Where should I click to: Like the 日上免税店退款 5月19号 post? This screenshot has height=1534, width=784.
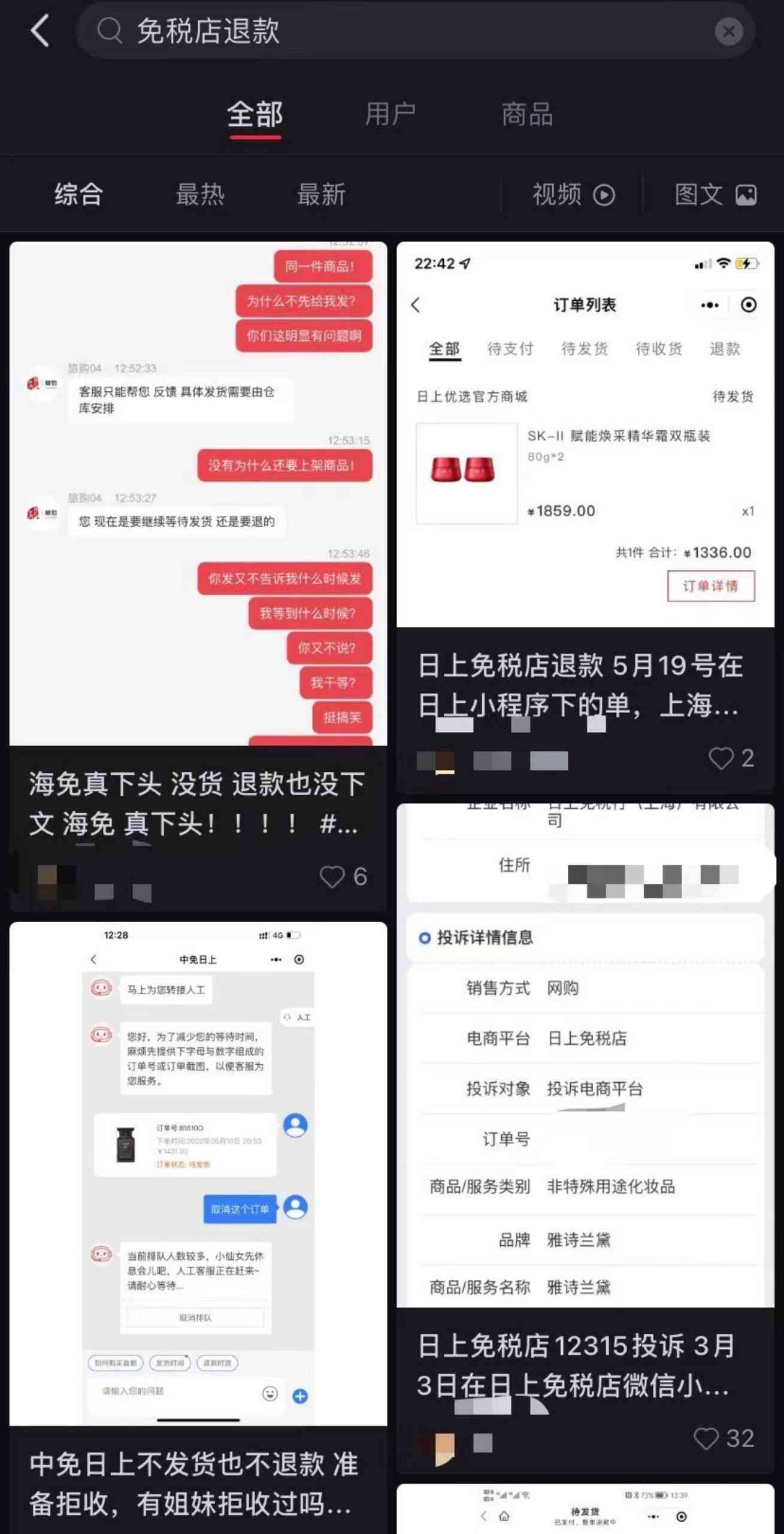point(721,759)
